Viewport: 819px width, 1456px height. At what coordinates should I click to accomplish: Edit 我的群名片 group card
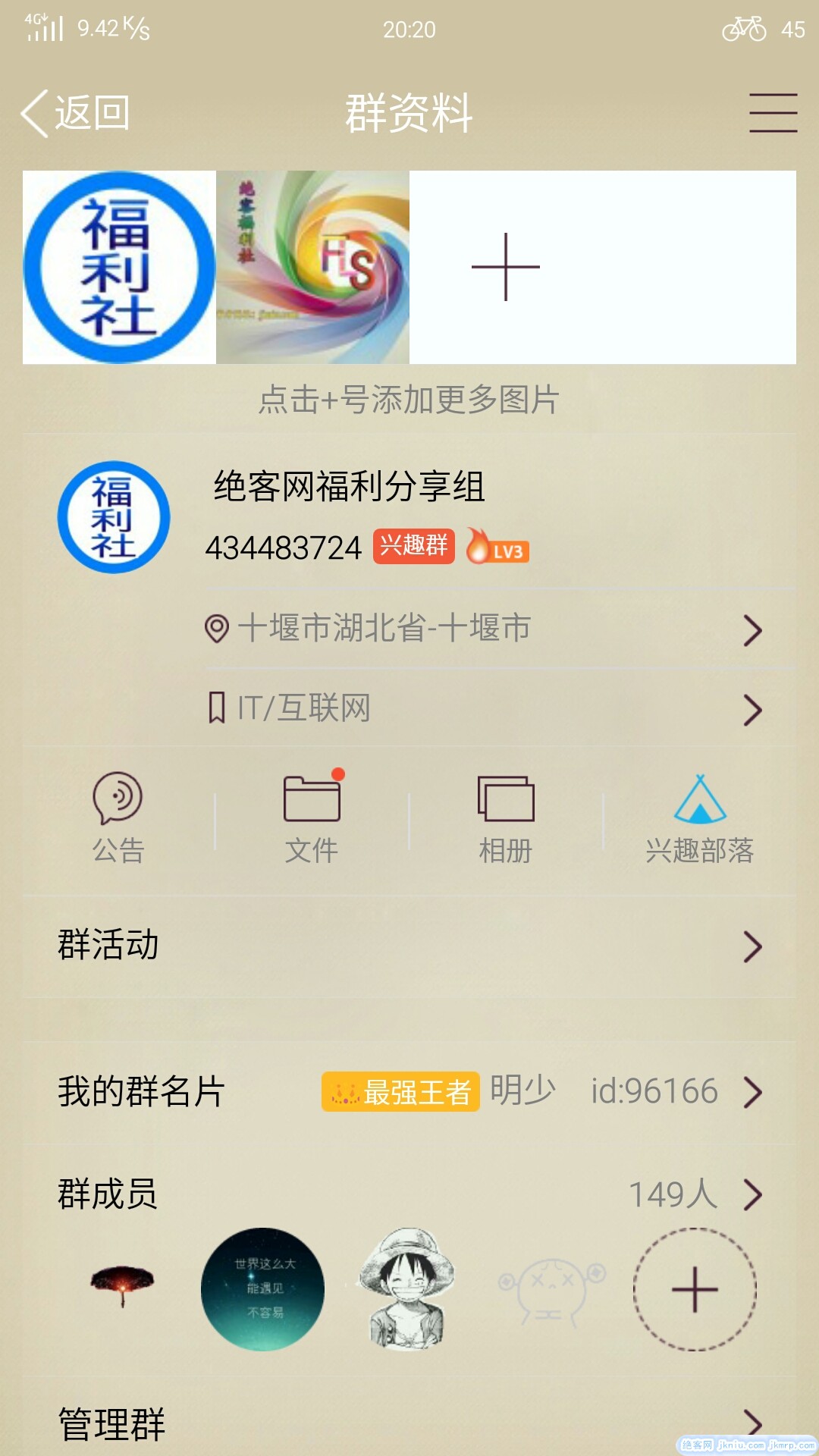tap(409, 1092)
